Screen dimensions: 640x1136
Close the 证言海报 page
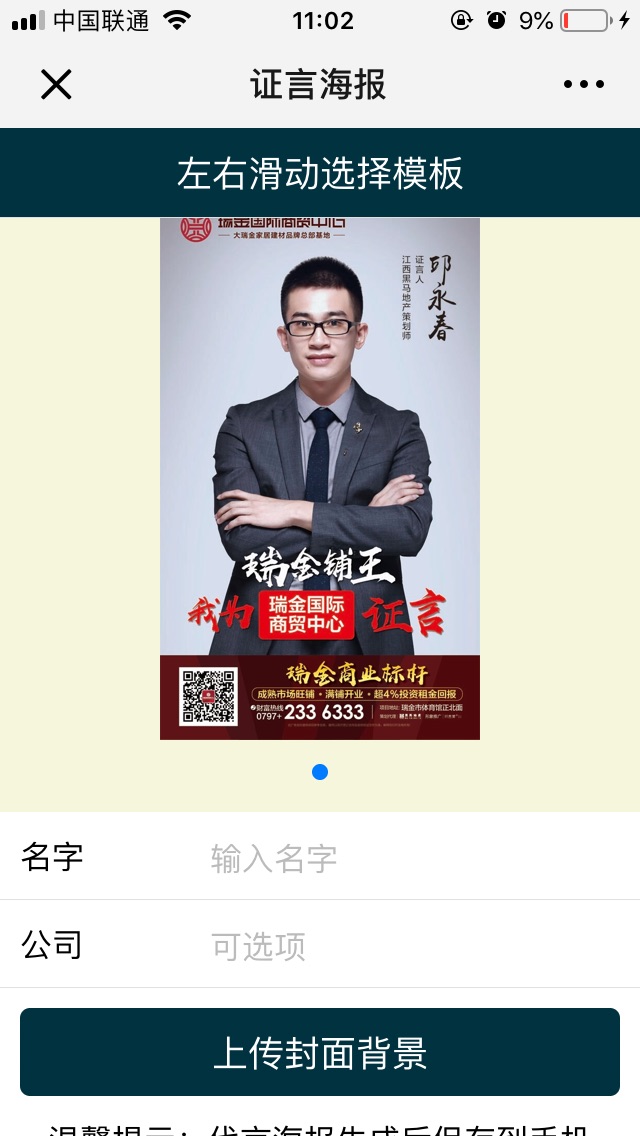[x=56, y=85]
